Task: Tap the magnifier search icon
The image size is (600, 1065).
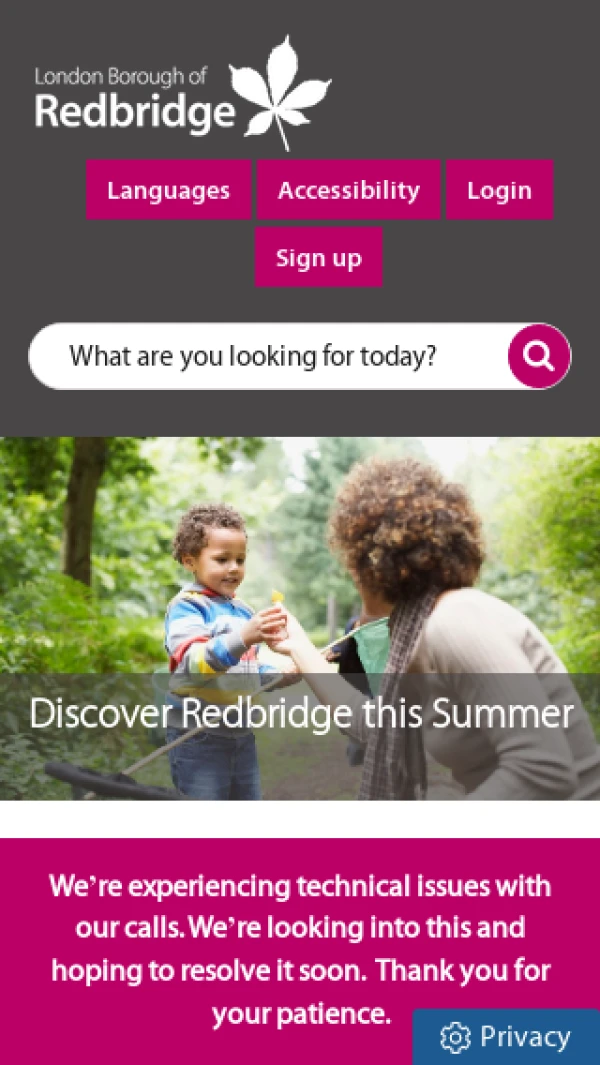Action: point(539,356)
